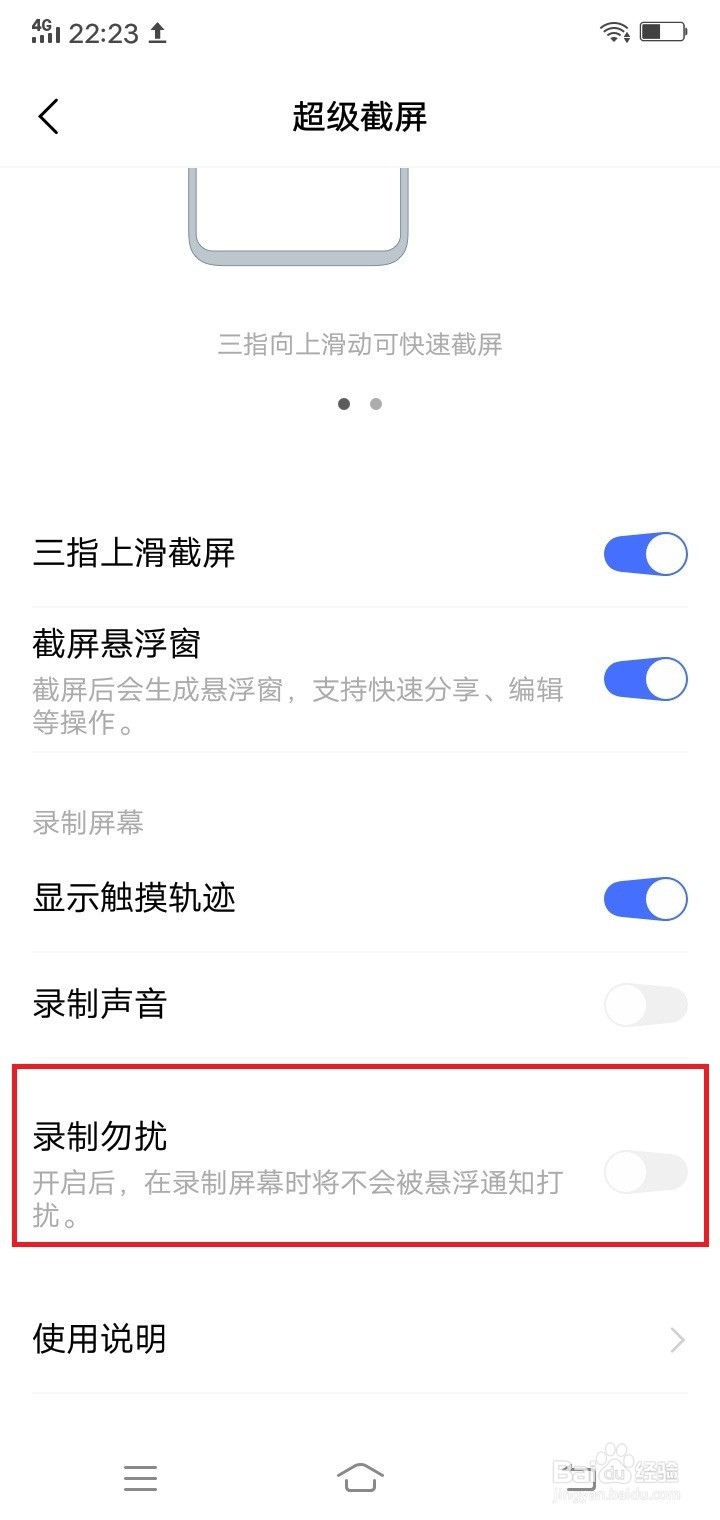The width and height of the screenshot is (720, 1520).
Task: Enable the 录制声音 switch
Action: 645,1004
